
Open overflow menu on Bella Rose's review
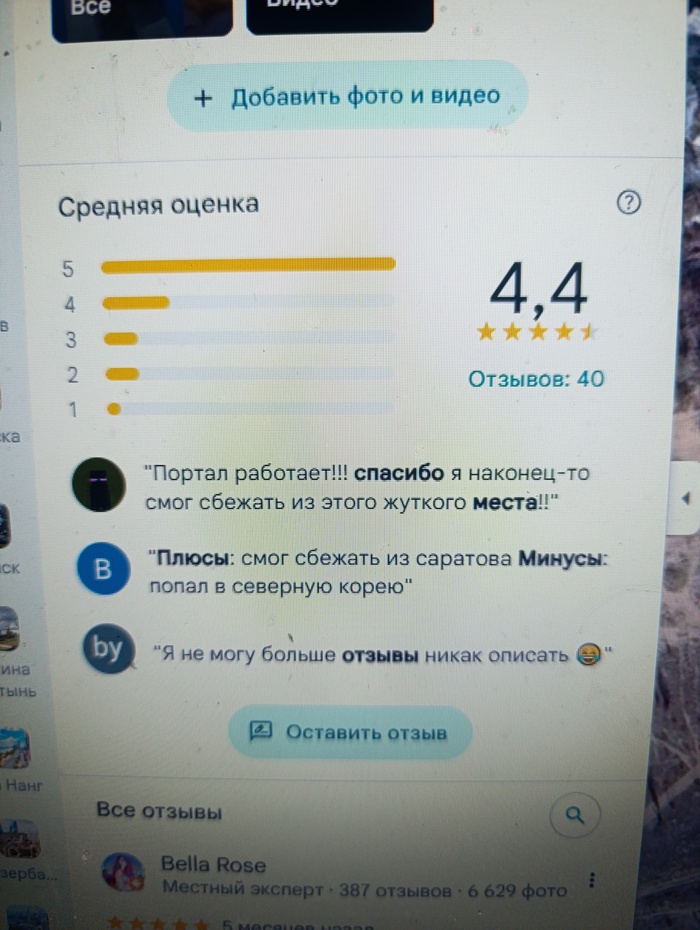click(592, 880)
